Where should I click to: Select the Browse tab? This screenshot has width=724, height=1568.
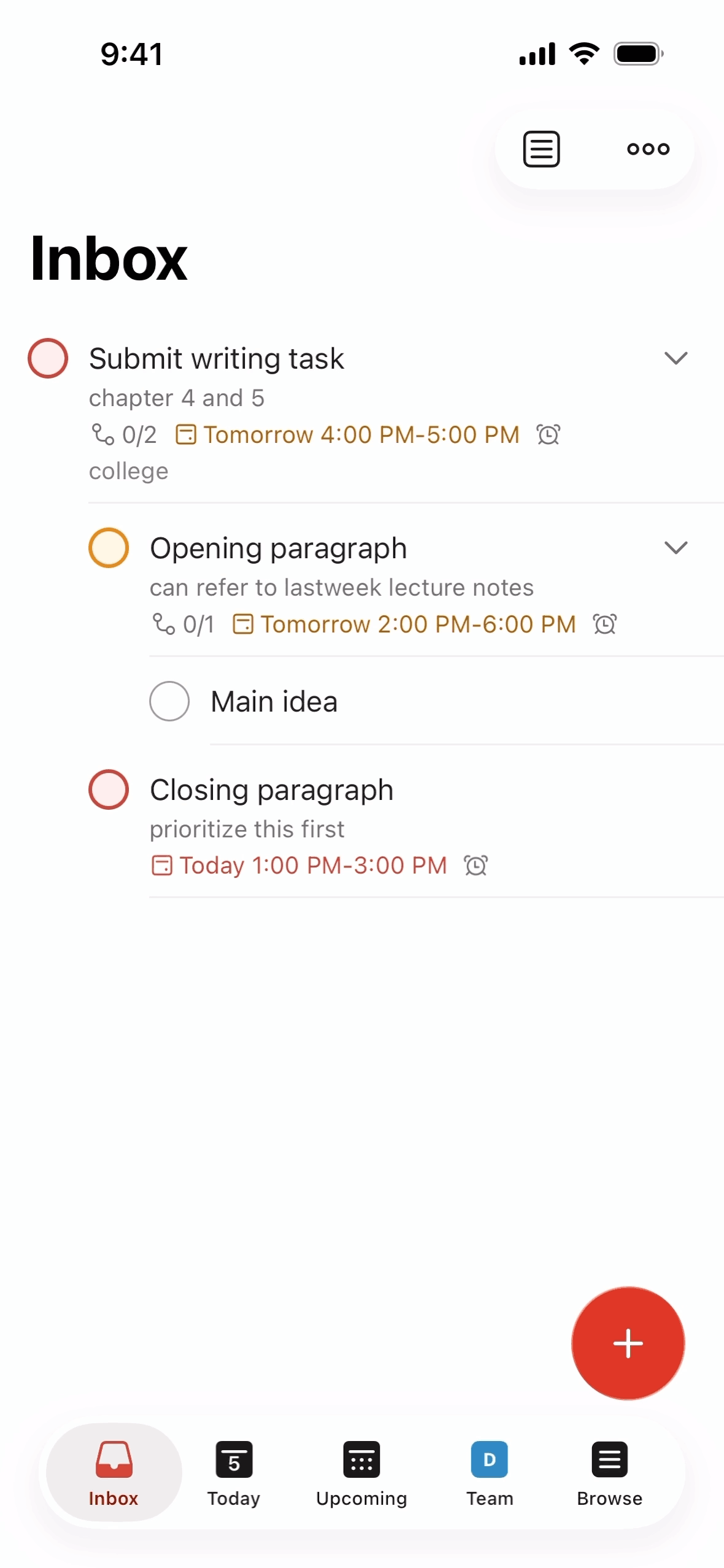(x=609, y=1474)
